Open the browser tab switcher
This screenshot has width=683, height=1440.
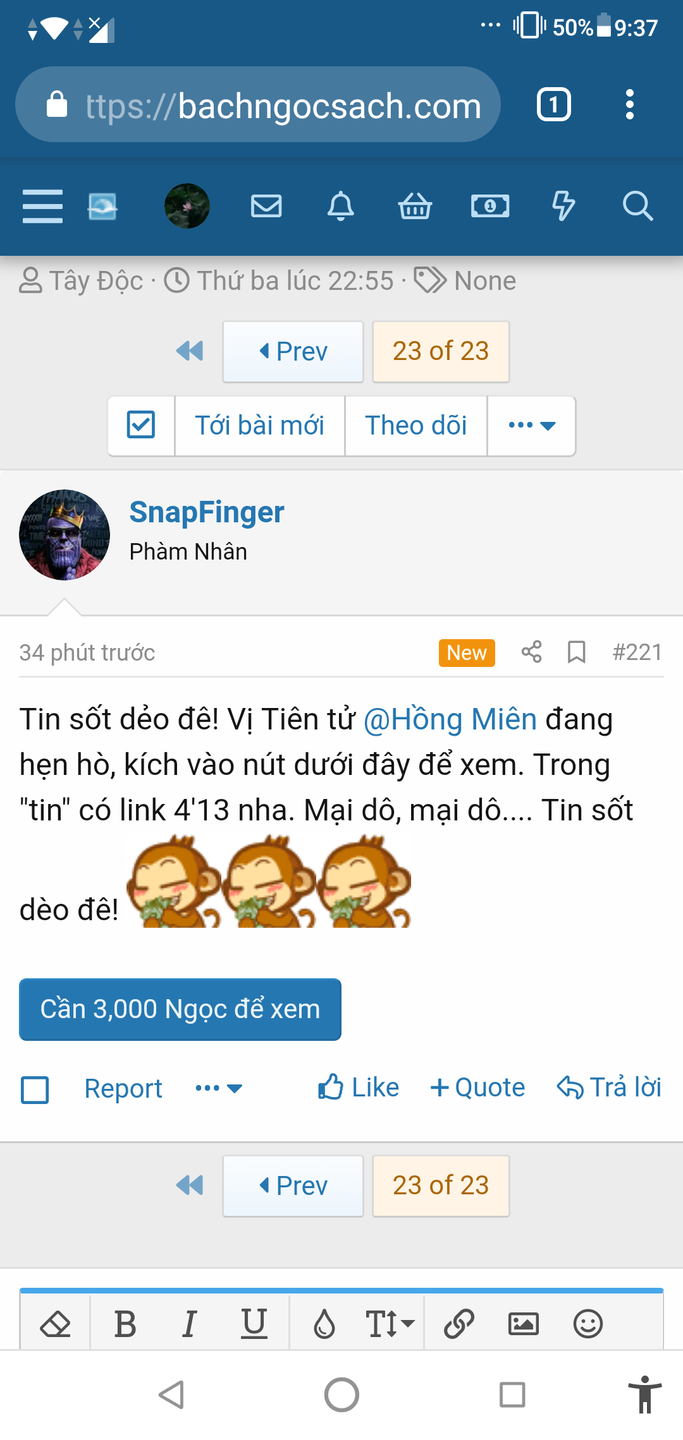click(x=554, y=105)
